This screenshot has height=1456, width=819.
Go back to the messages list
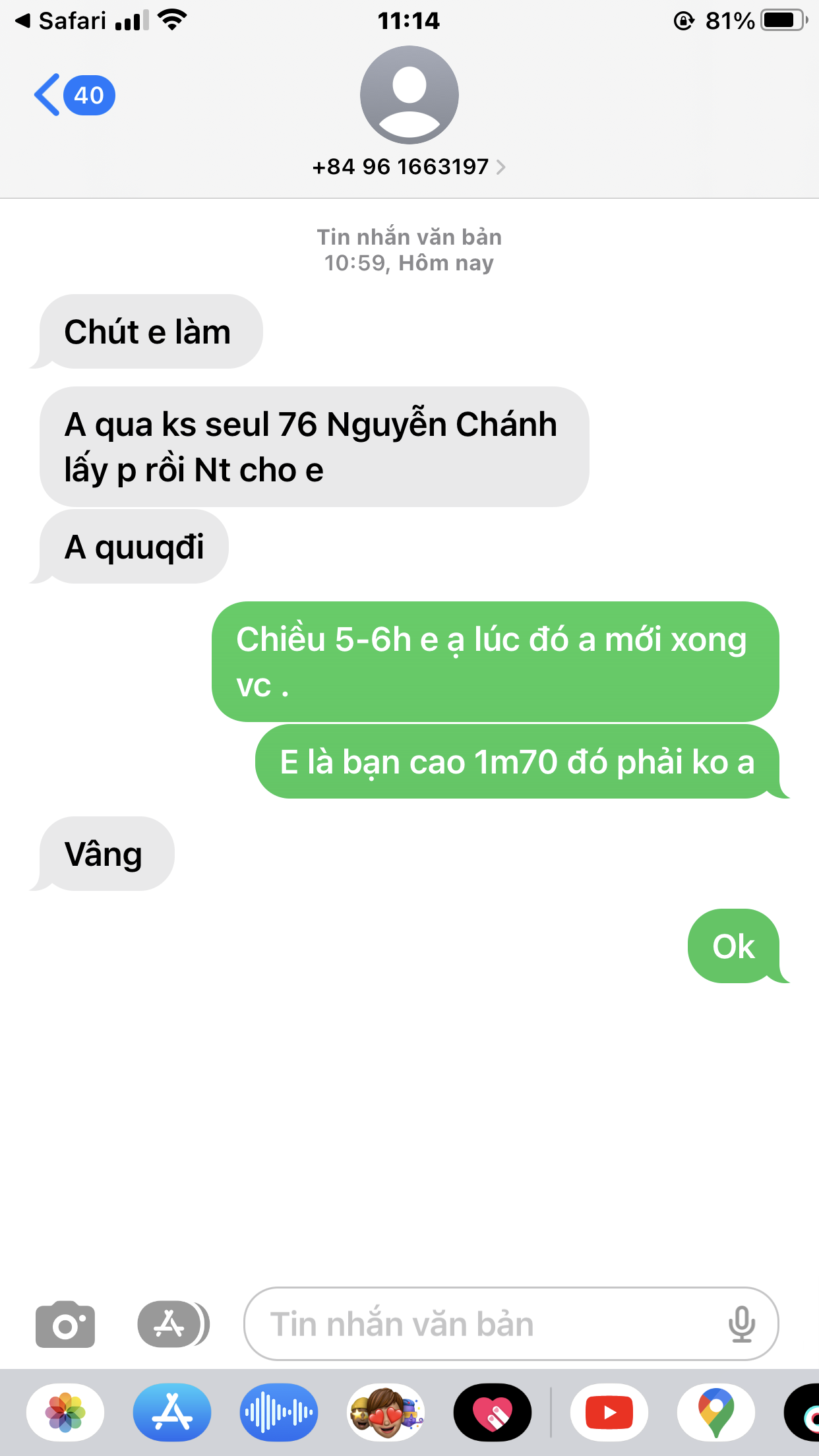73,95
